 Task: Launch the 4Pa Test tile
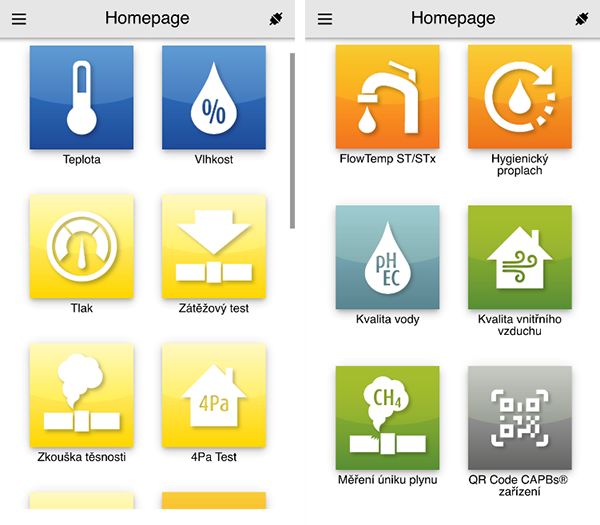[214, 396]
